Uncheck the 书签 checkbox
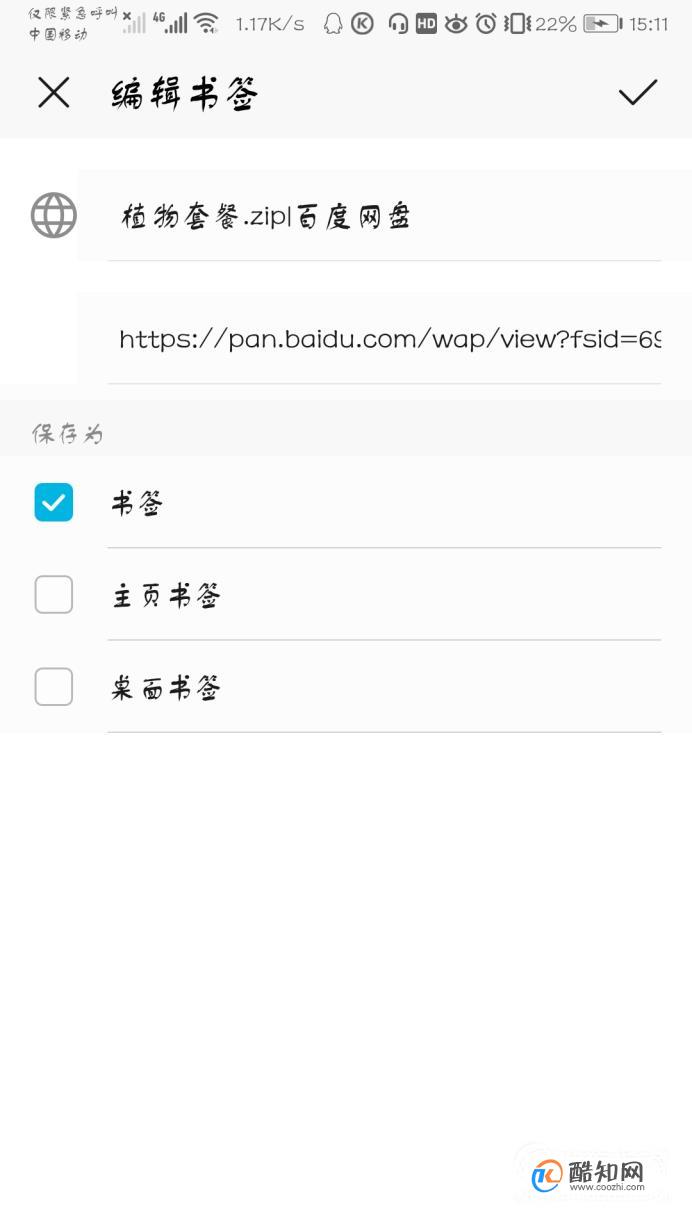The width and height of the screenshot is (692, 1230). tap(54, 502)
